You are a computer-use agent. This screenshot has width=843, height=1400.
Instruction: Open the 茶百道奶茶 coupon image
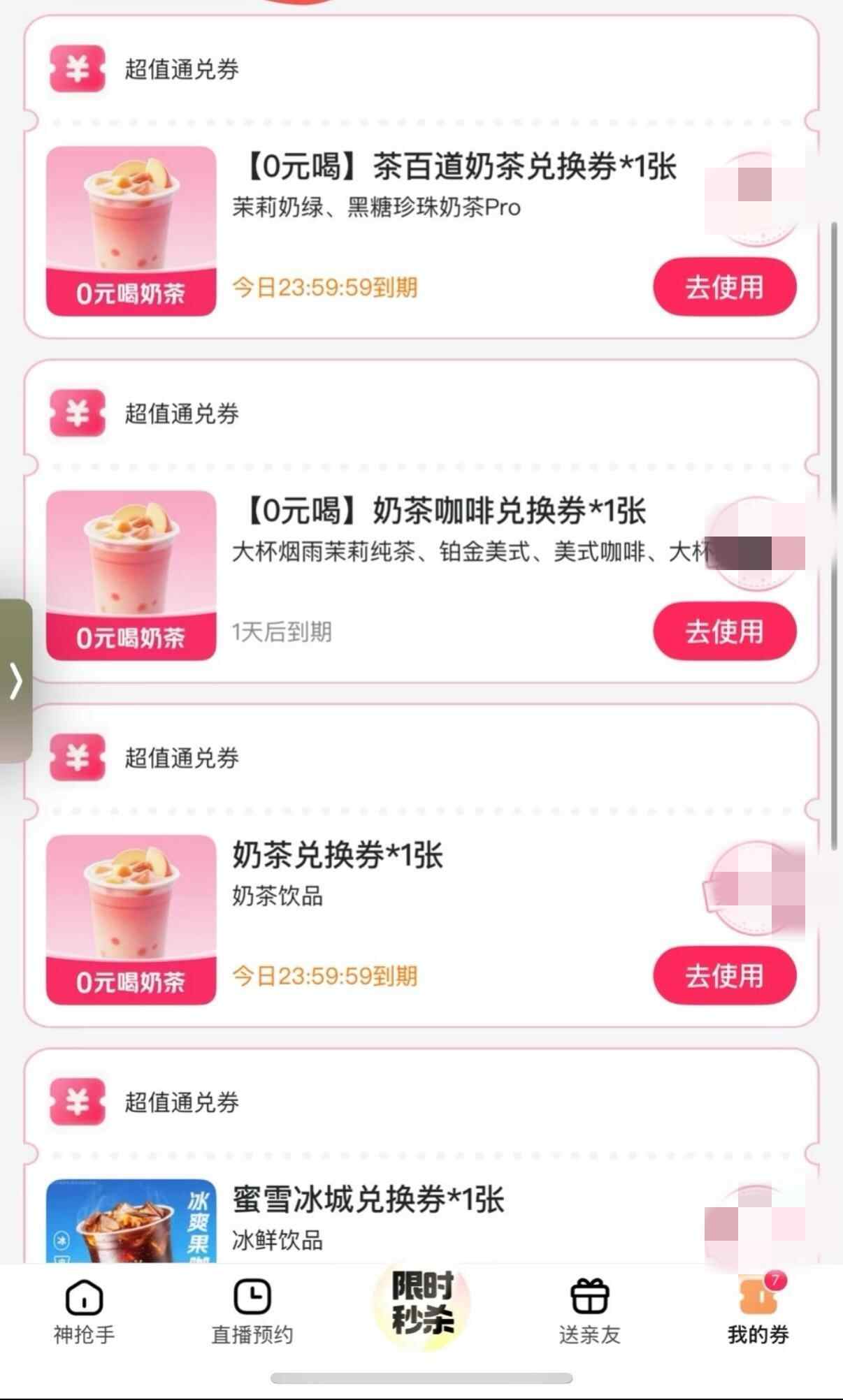[x=131, y=231]
